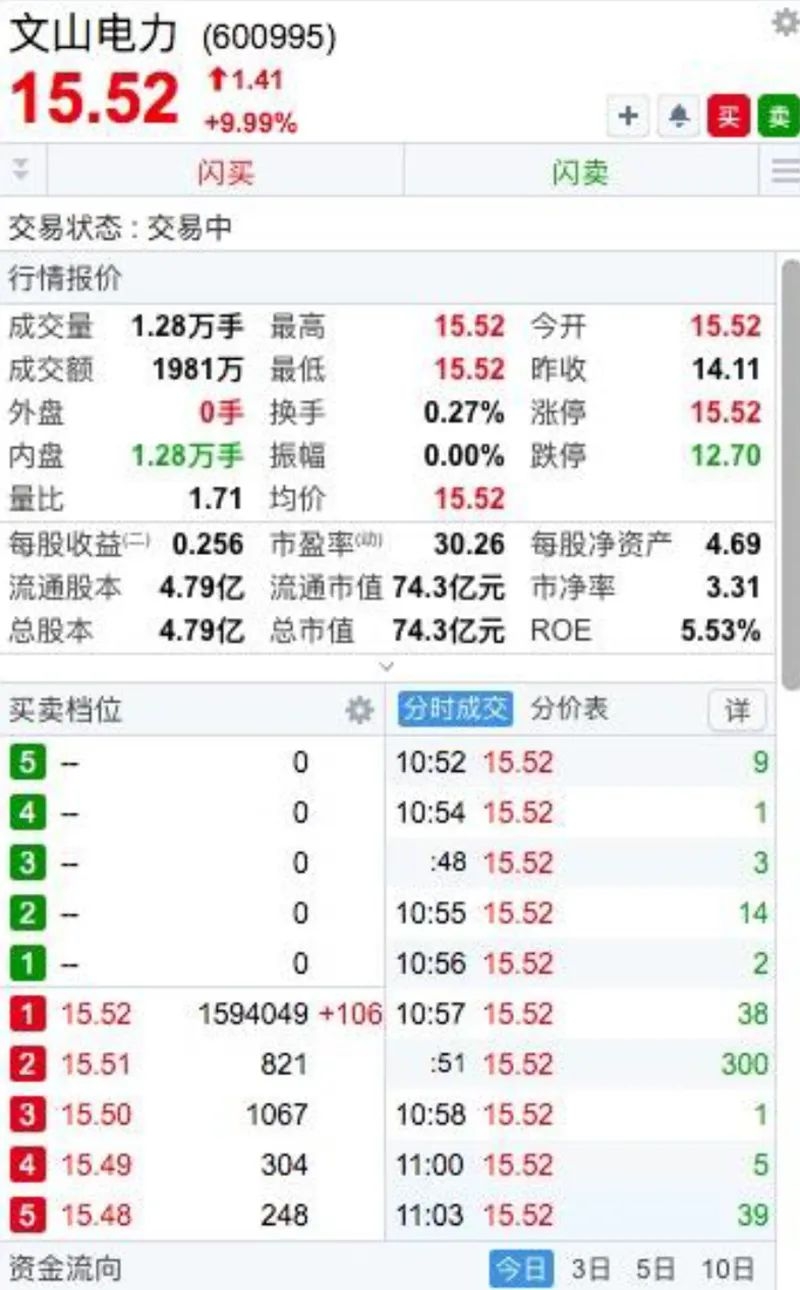Tap the green 卖 sell button
800x1290 pixels.
778,117
